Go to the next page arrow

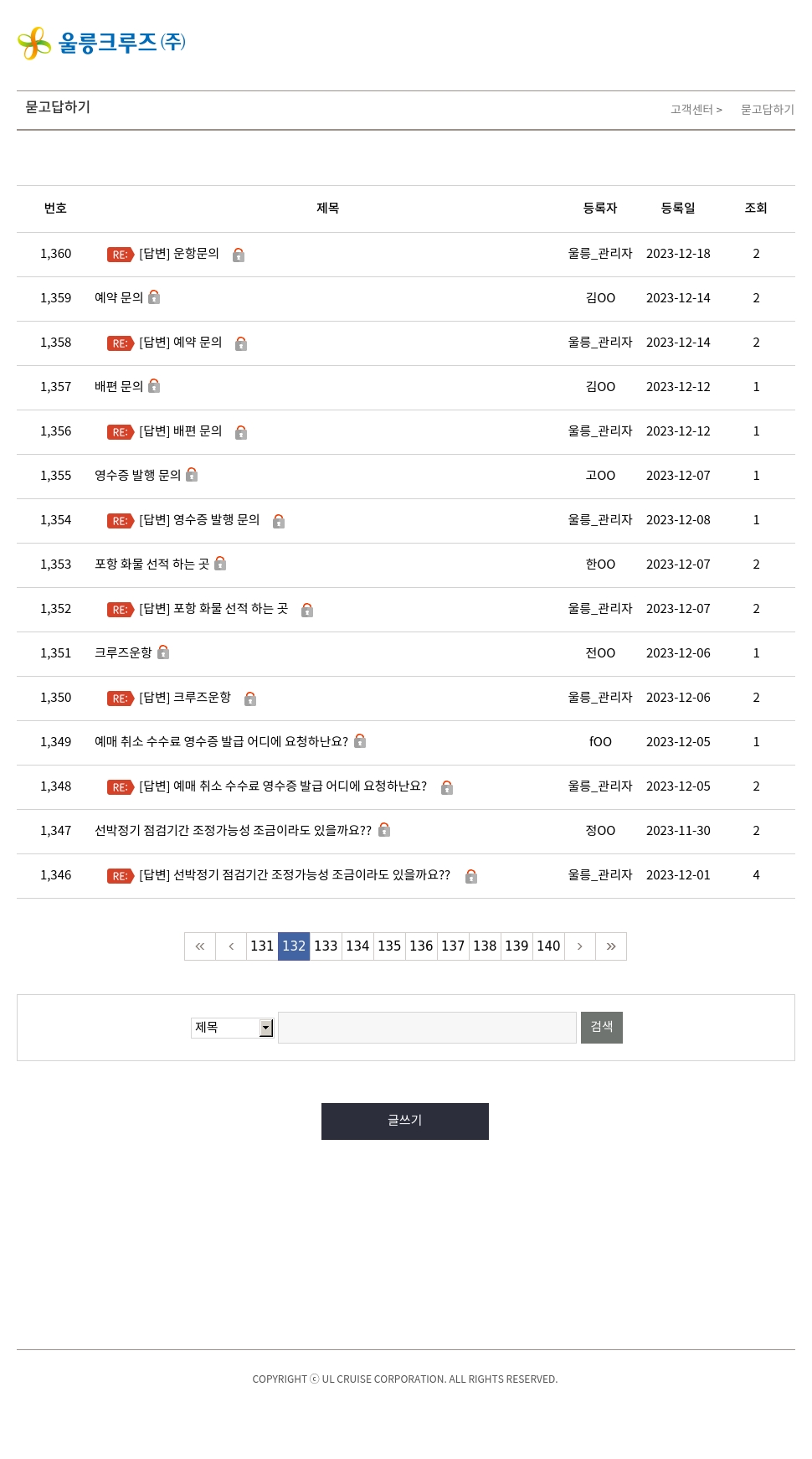580,946
